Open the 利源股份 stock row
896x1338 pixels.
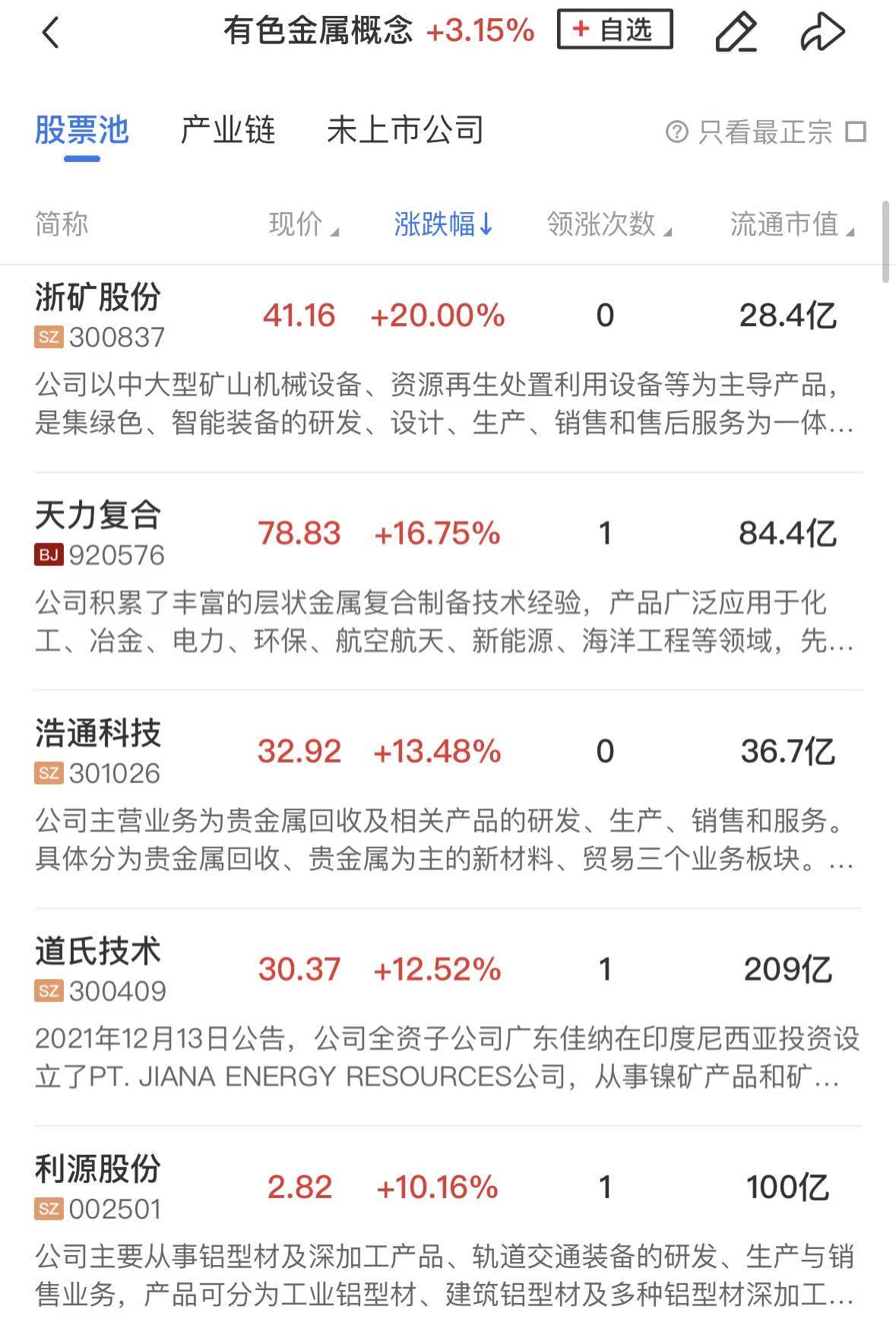click(97, 1170)
